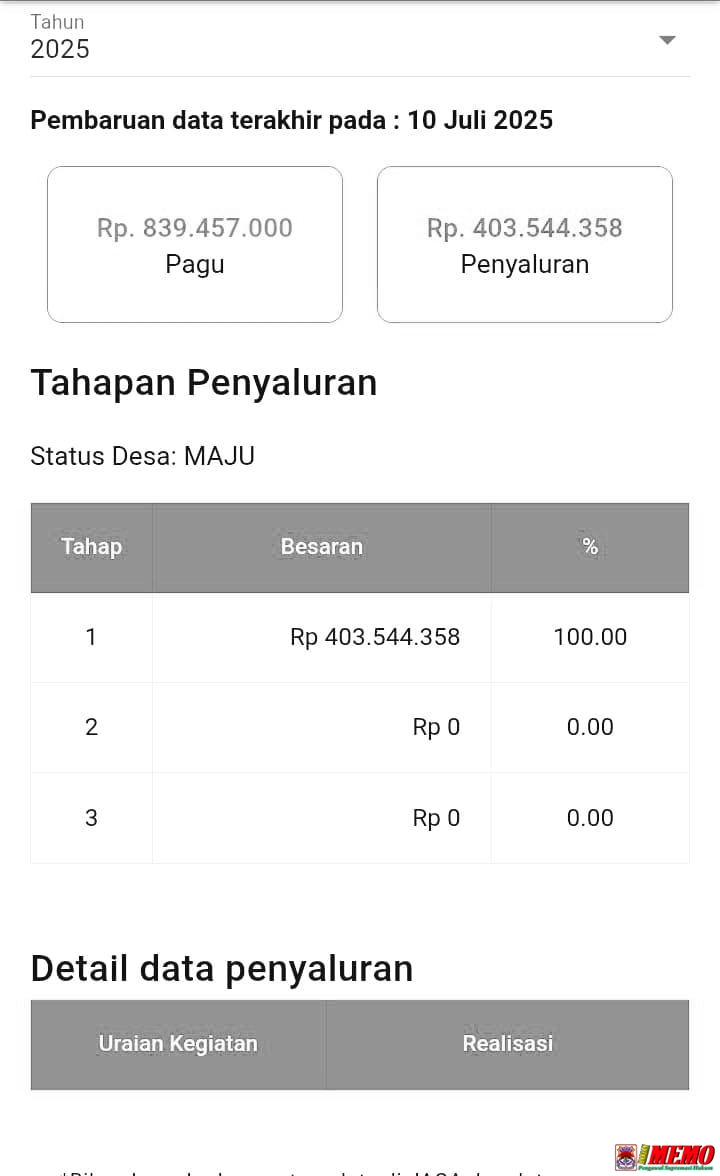Click the dropdown chevron next to 2025

(666, 40)
